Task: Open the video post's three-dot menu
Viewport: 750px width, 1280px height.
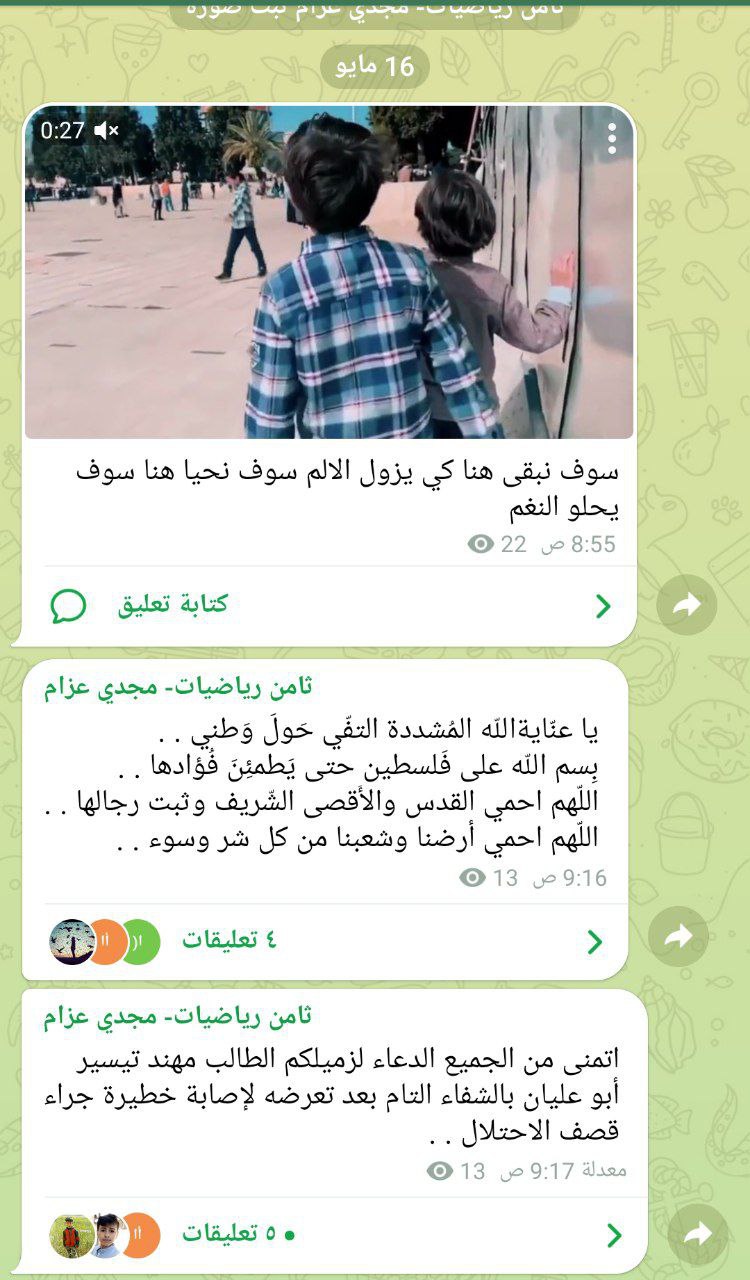Action: coord(612,138)
